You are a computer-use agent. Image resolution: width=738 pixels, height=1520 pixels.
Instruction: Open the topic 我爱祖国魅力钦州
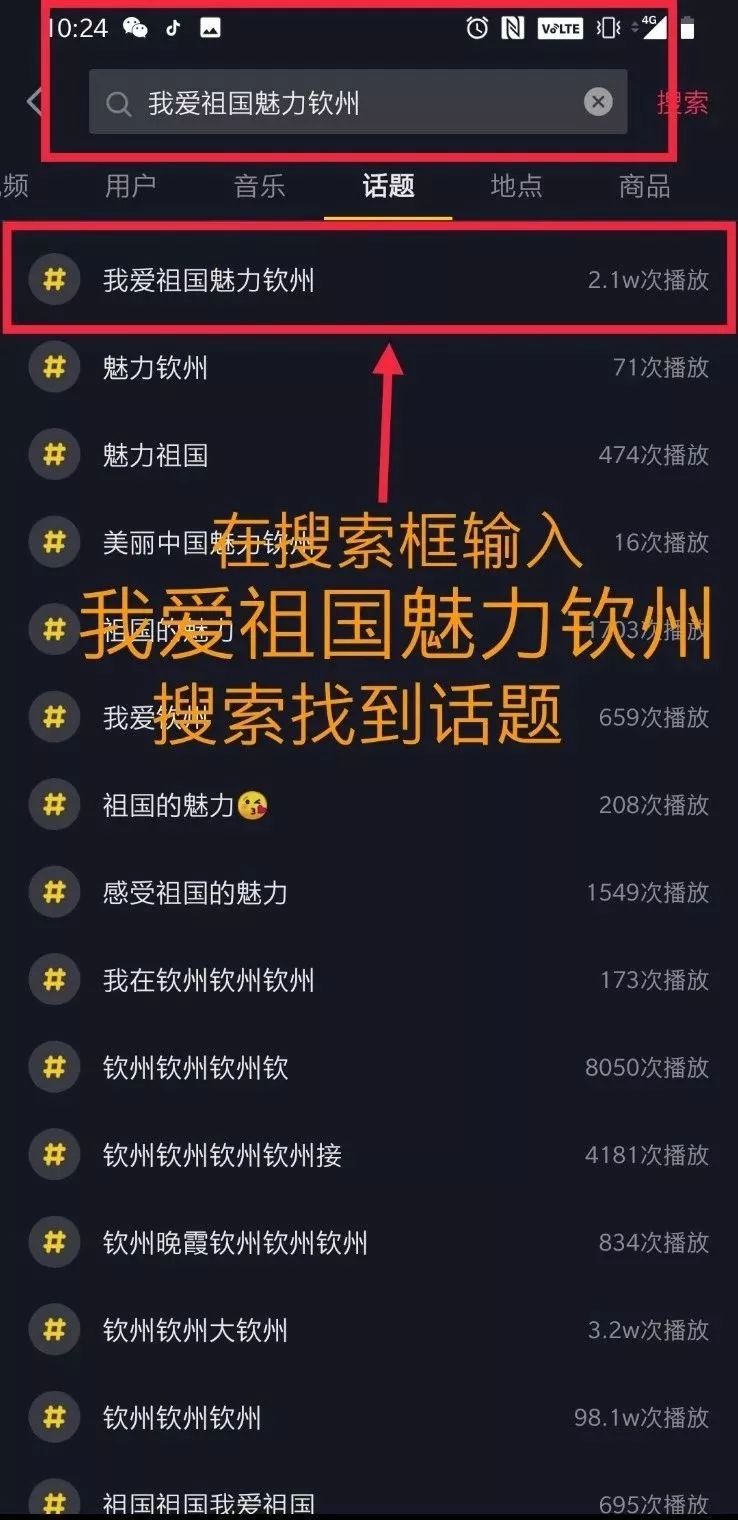tap(369, 280)
